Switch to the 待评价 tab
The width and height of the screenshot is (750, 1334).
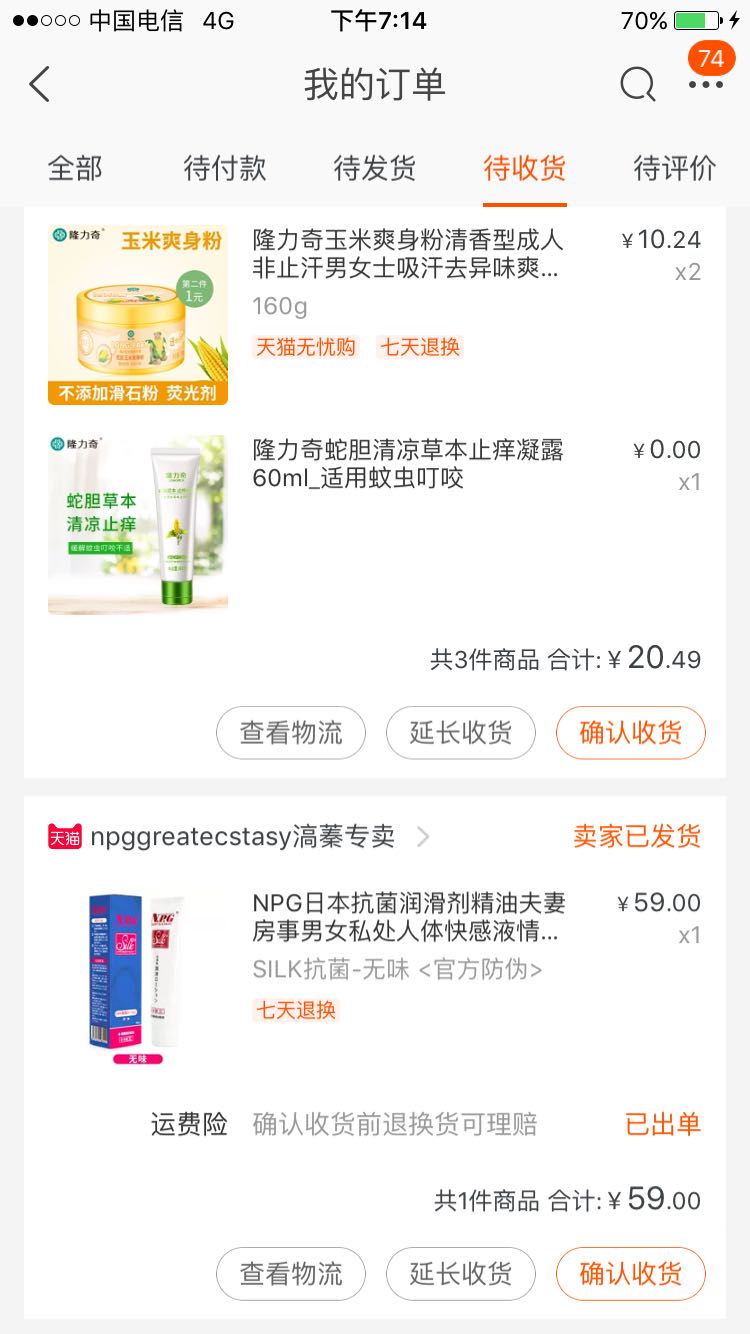(x=675, y=168)
